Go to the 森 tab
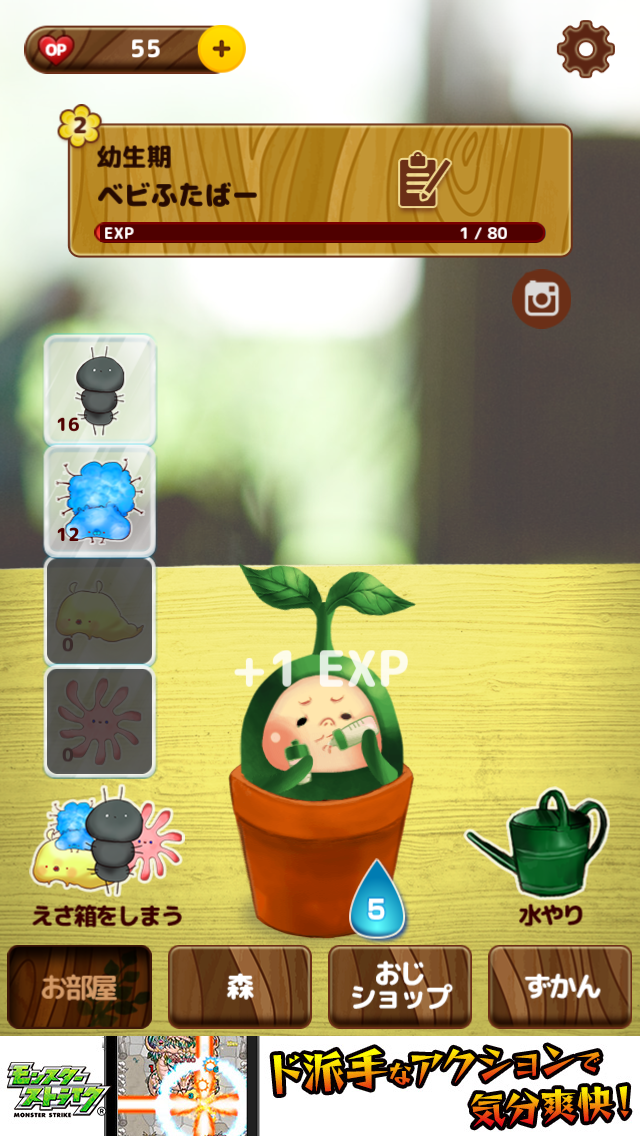Viewport: 640px width, 1136px height. (x=240, y=987)
